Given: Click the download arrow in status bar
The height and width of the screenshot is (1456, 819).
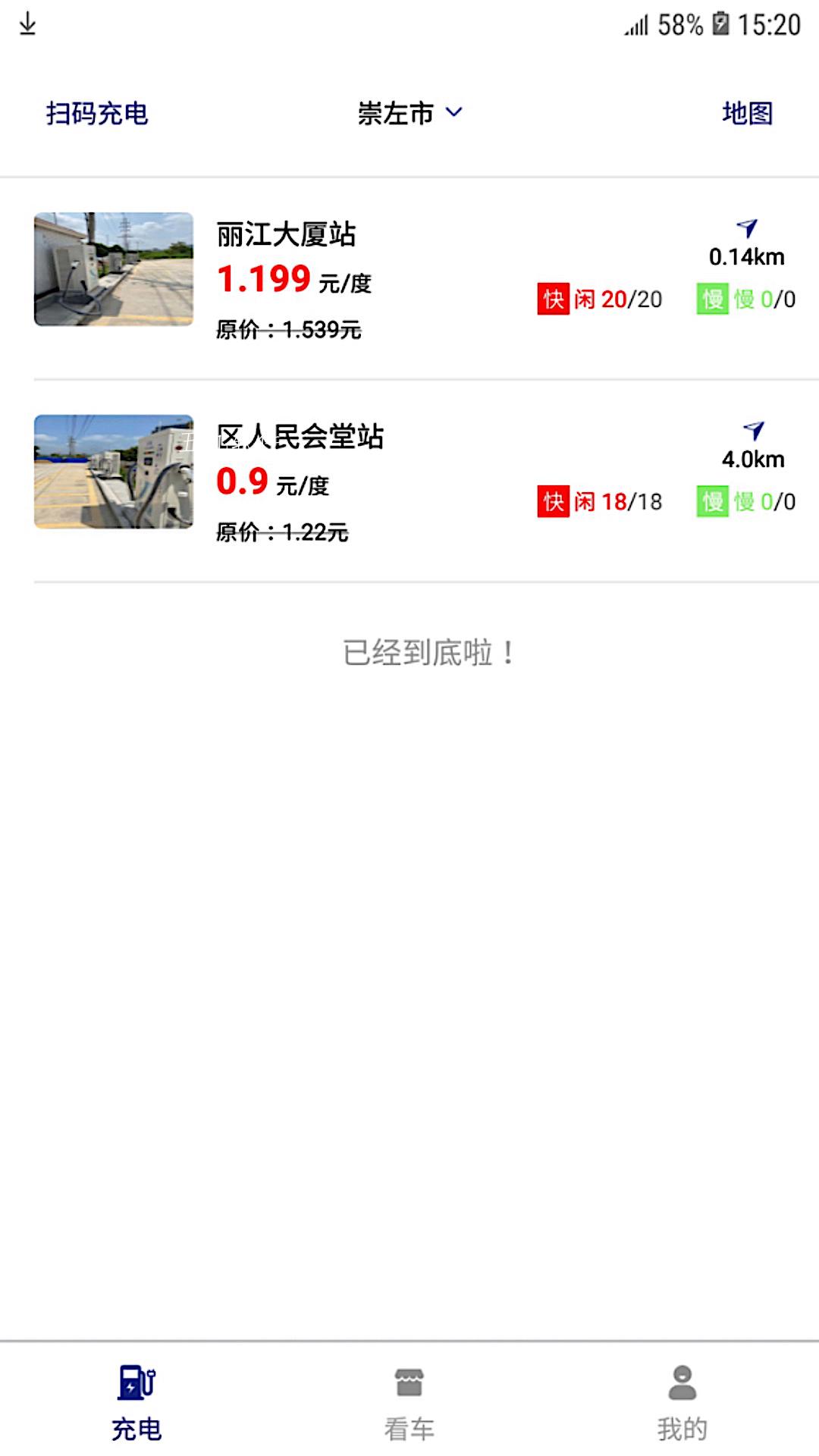Looking at the screenshot, I should [x=28, y=23].
